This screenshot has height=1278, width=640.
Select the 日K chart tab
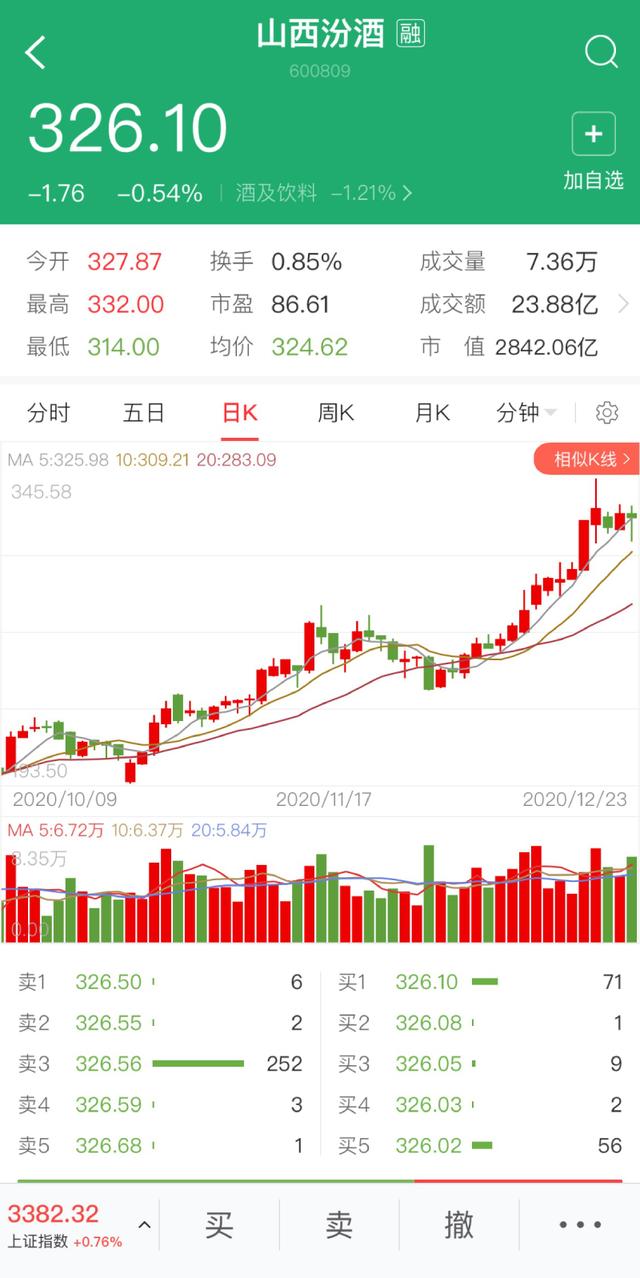240,412
